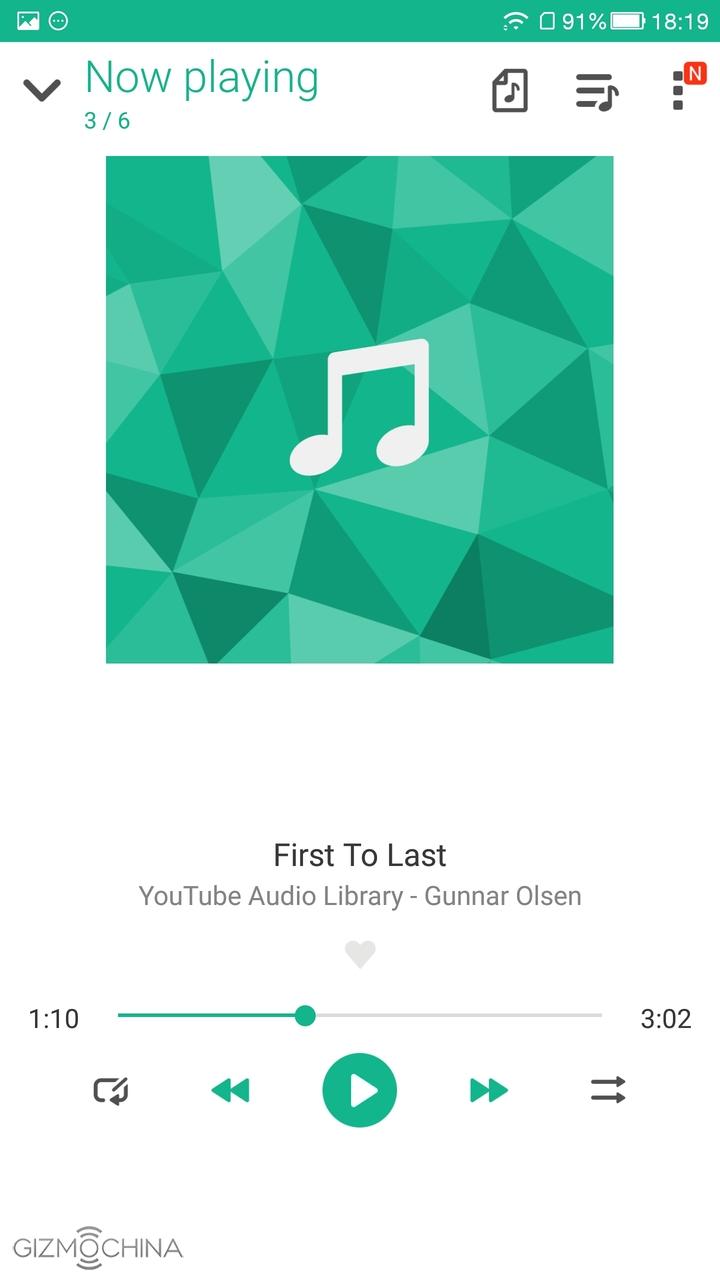Skip forward to the next track
This screenshot has width=720, height=1280.
[x=489, y=1090]
